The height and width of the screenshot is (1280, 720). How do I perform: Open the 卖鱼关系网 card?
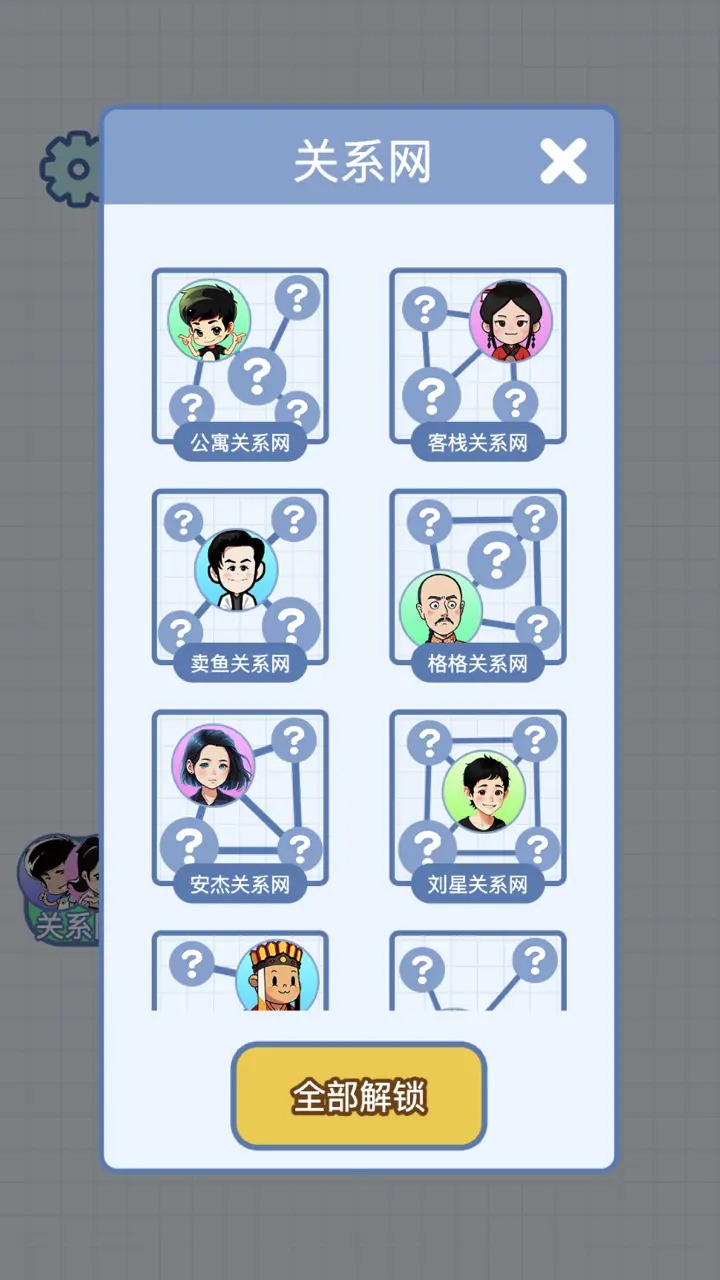pos(240,663)
